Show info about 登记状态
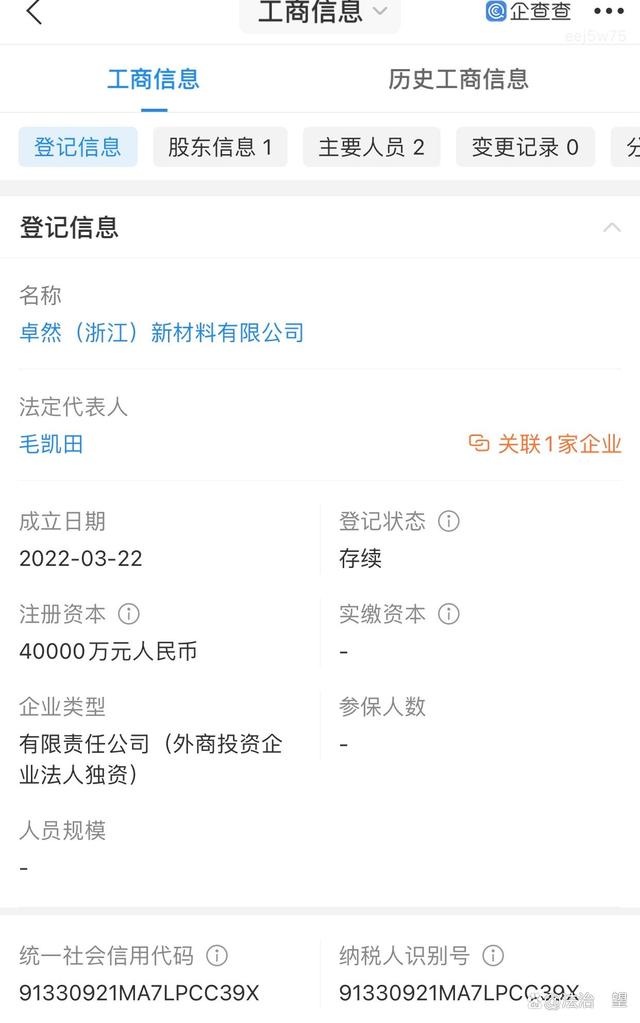Viewport: 640px width, 1023px height. pyautogui.click(x=449, y=521)
